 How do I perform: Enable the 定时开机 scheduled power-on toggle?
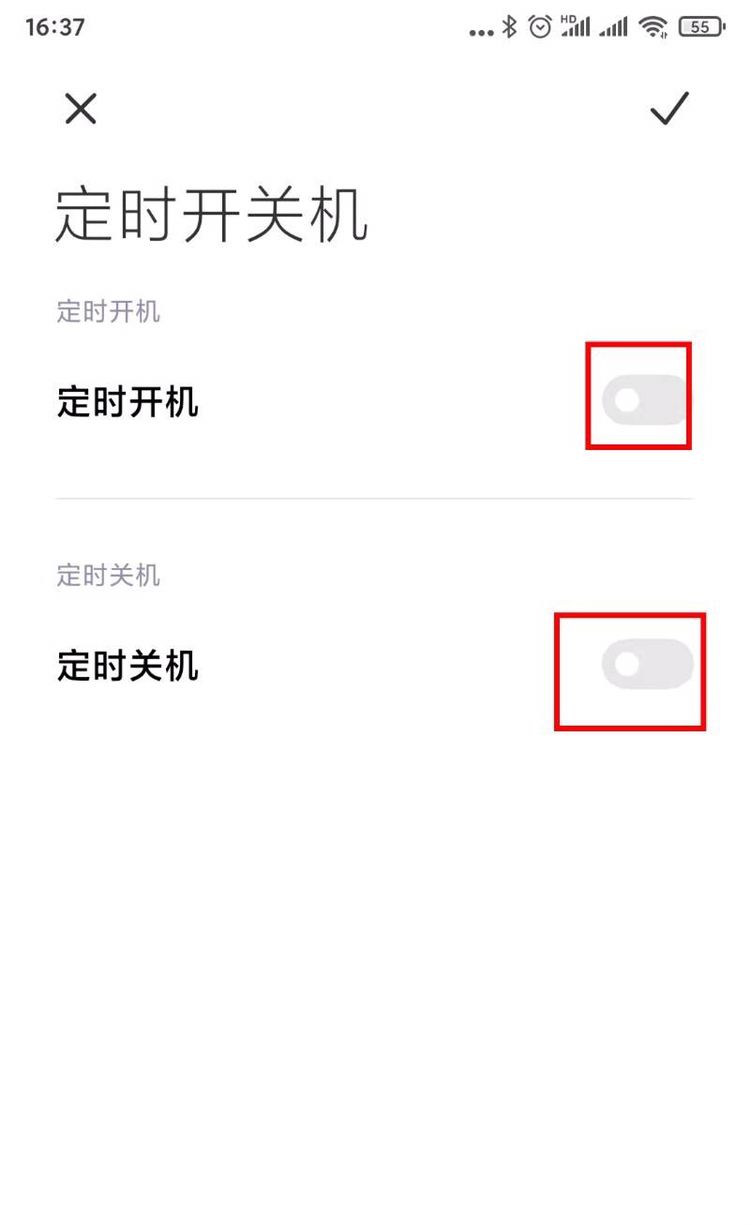pos(641,396)
